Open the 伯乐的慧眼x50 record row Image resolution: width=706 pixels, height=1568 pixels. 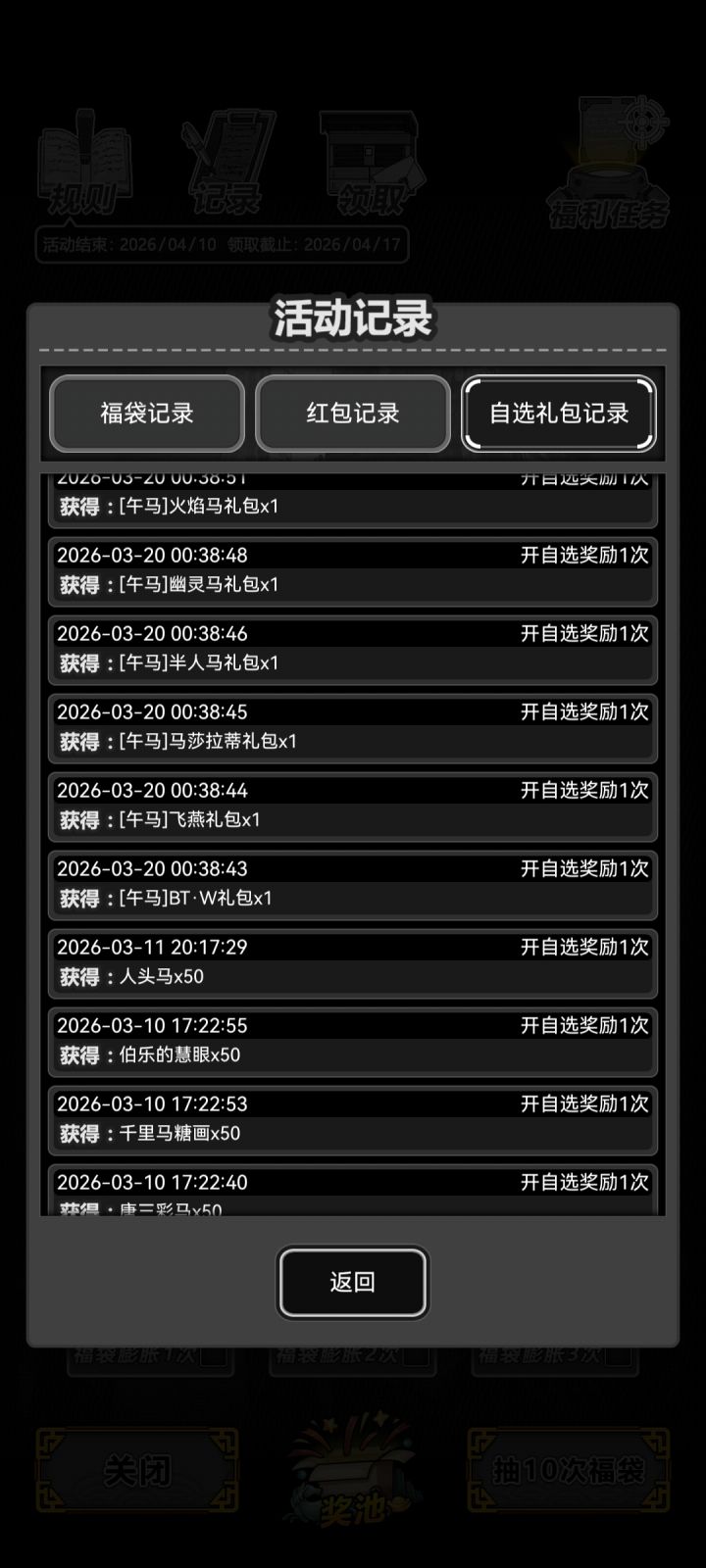[353, 1041]
